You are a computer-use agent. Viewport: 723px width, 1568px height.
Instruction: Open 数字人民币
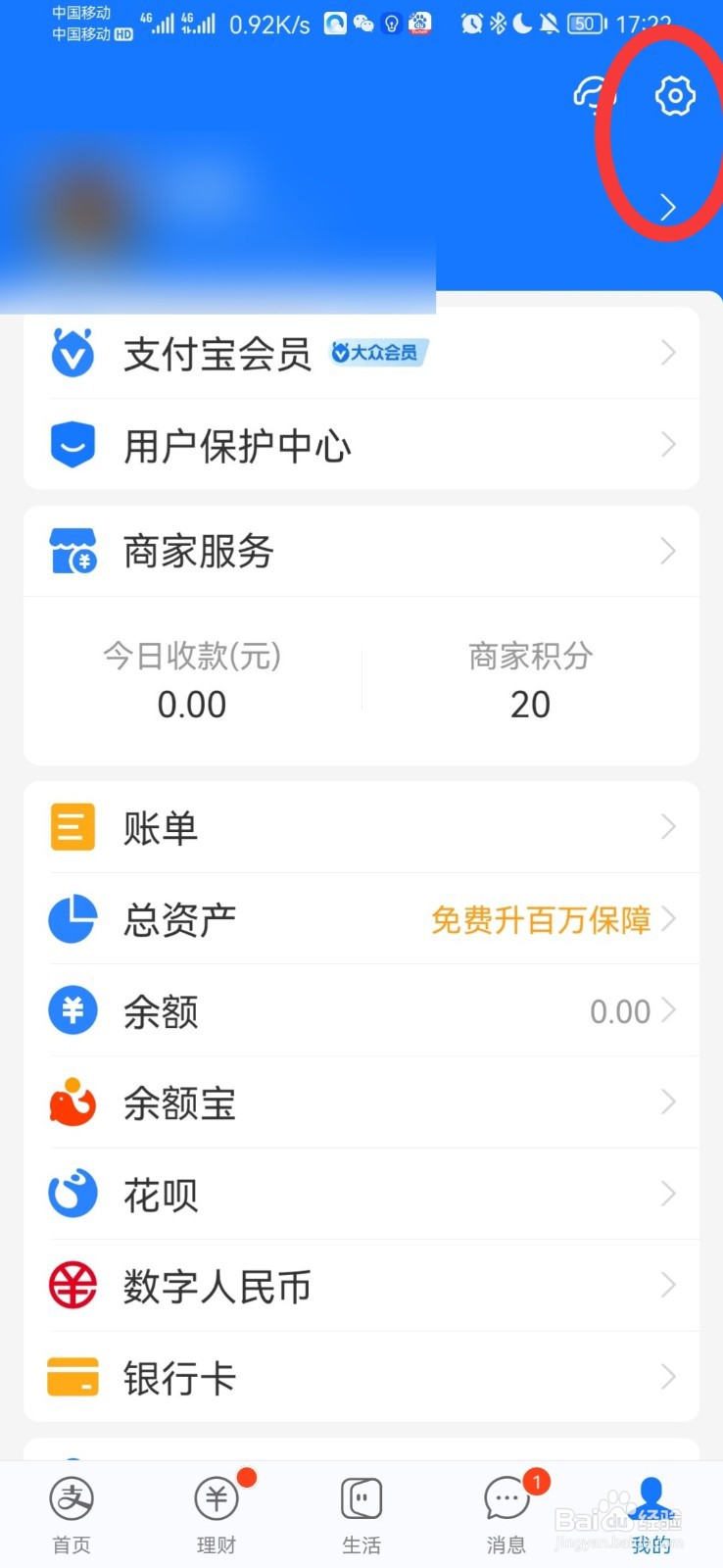point(361,1286)
